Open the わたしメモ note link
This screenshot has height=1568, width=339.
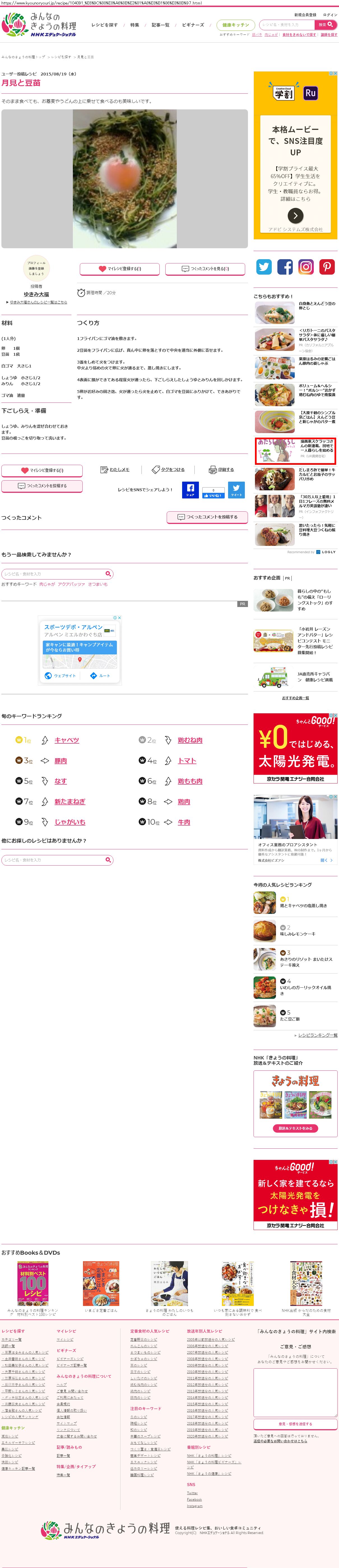(x=115, y=469)
